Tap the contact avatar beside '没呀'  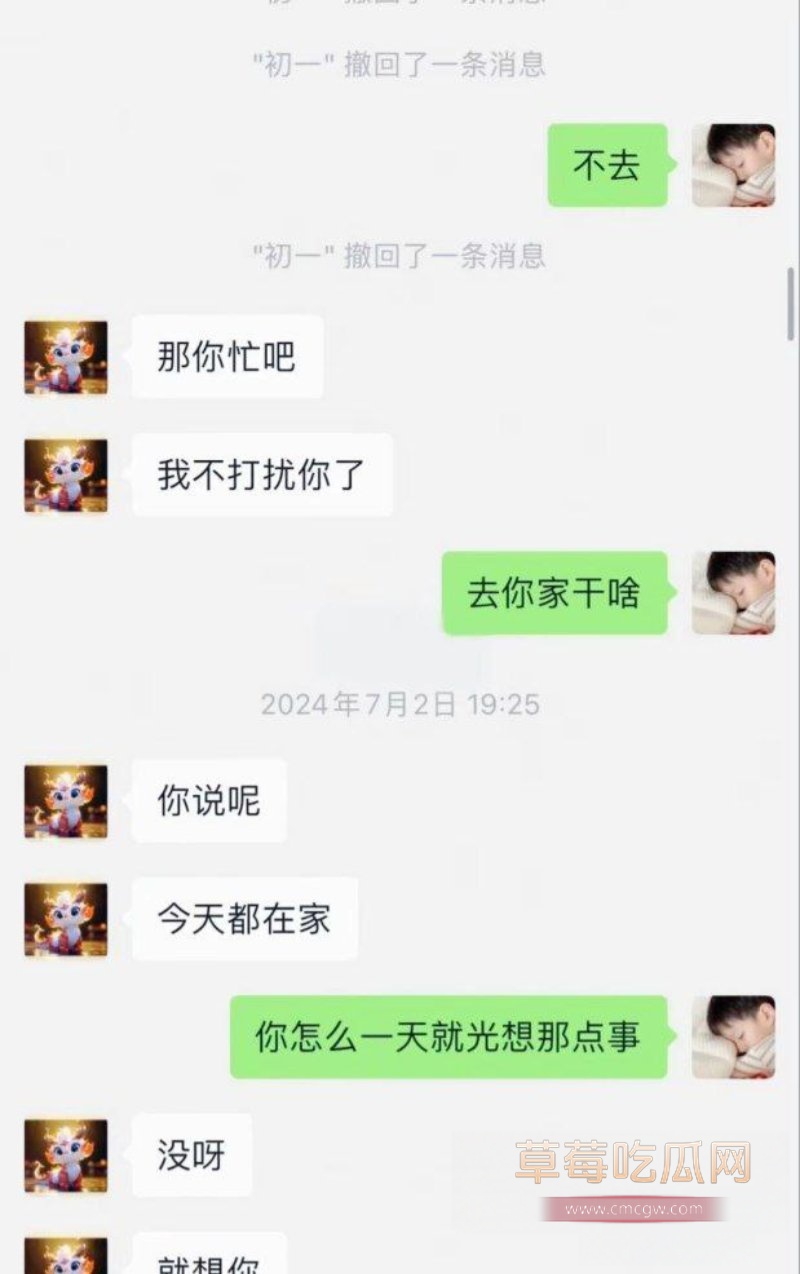pyautogui.click(x=66, y=1155)
